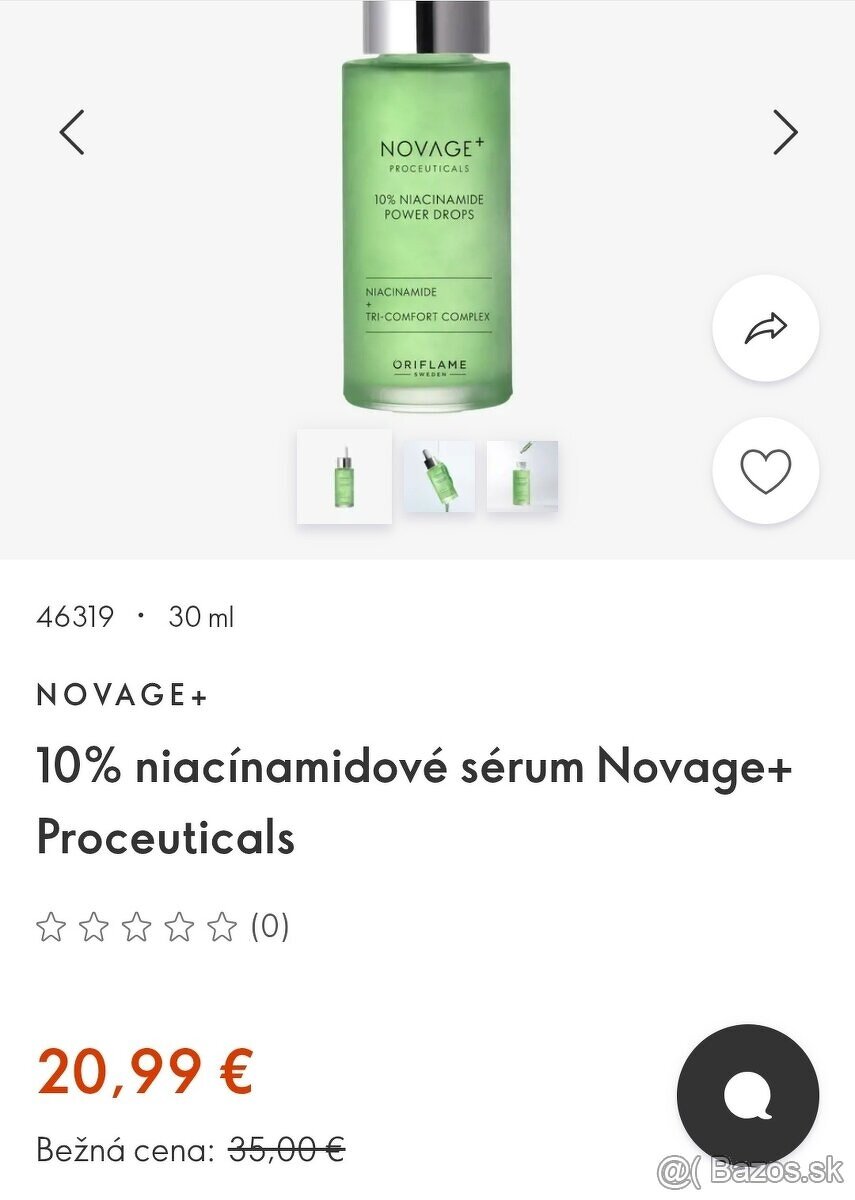This screenshot has height=1200, width=855.
Task: Click the discounted price 20,99 €
Action: coord(146,1070)
